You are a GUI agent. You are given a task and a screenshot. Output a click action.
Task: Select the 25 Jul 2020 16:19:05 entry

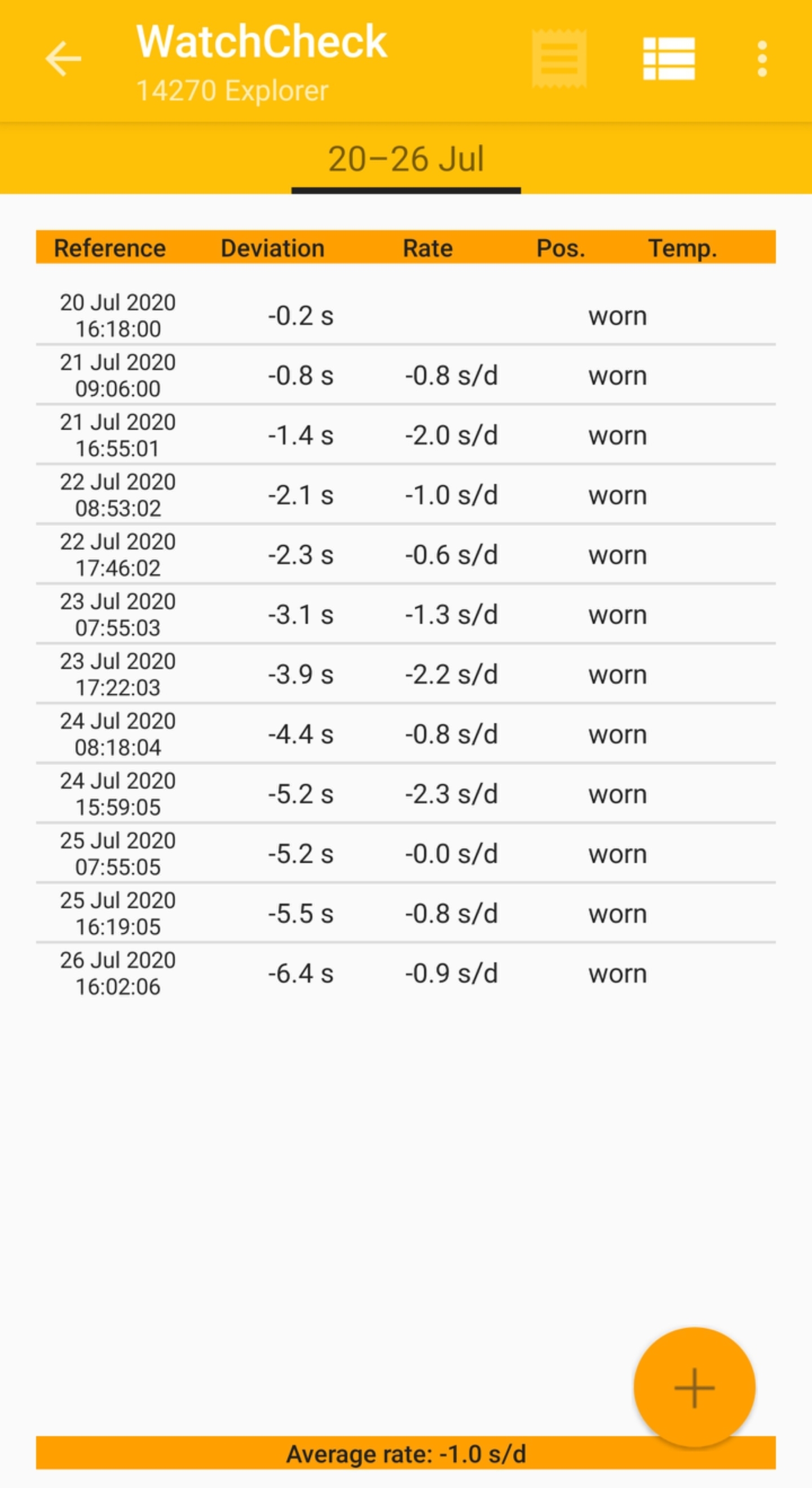[405, 913]
